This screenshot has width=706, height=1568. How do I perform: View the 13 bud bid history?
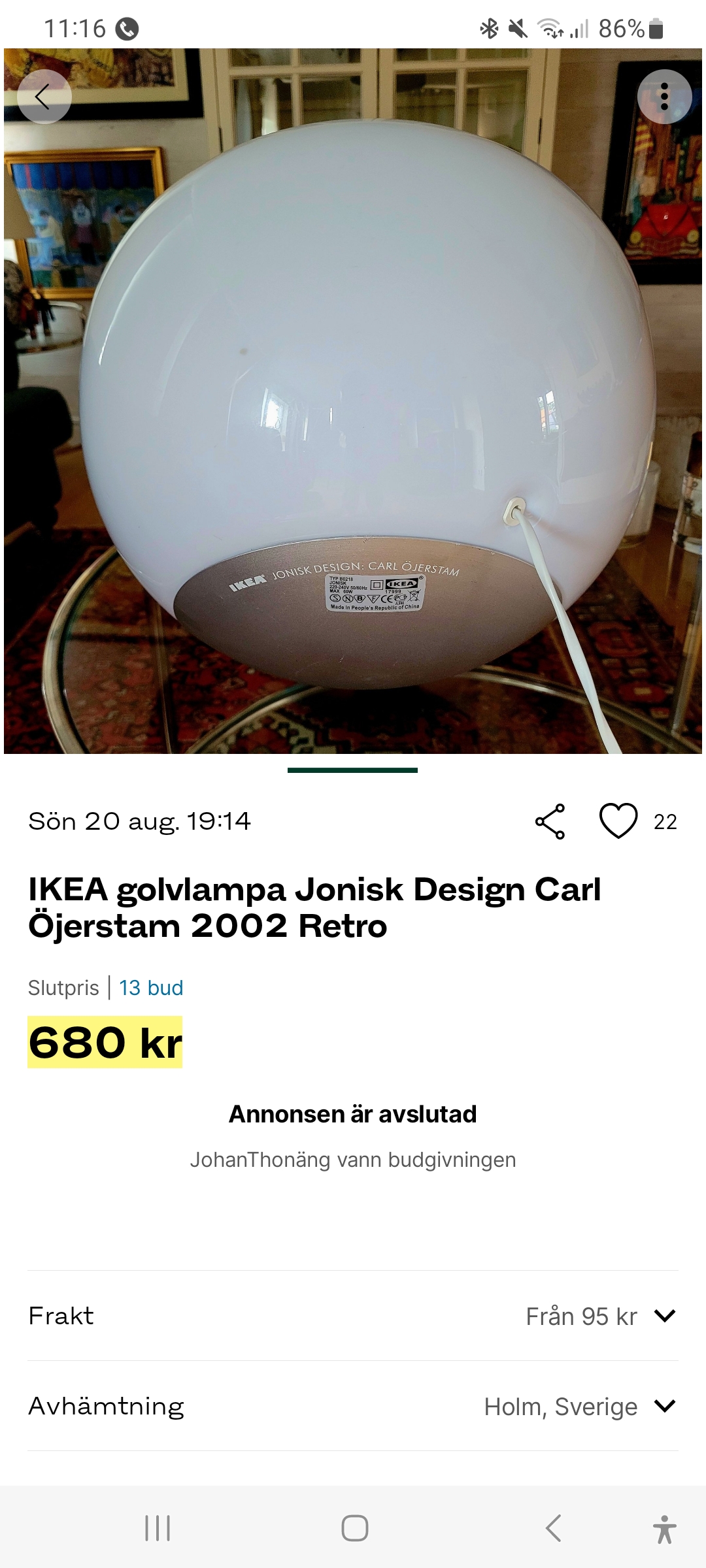[151, 987]
